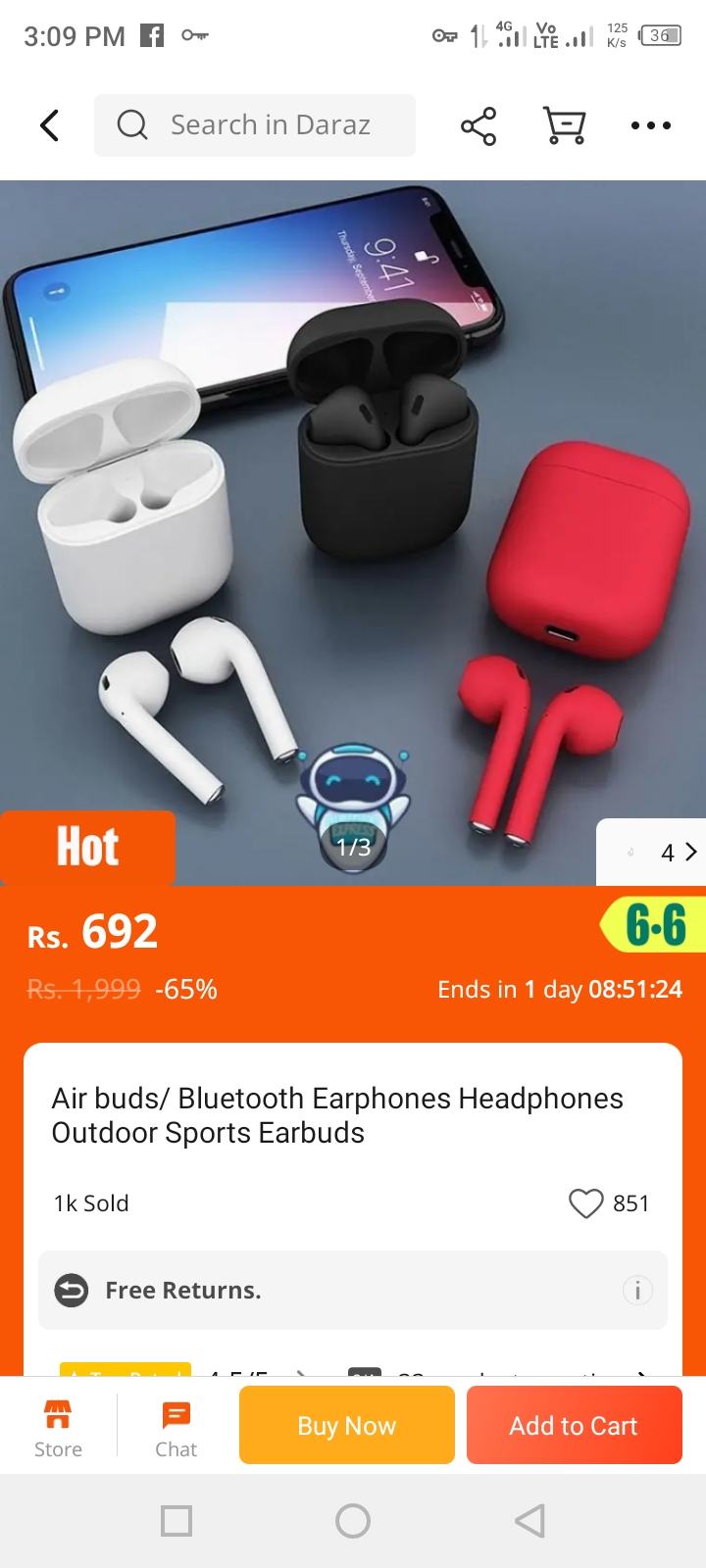
Task: Open the product image full view
Action: pyautogui.click(x=353, y=490)
